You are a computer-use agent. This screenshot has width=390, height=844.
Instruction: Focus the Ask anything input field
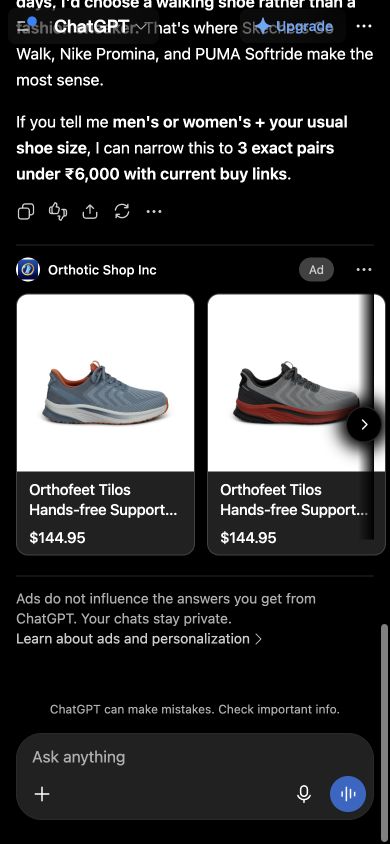tap(161, 757)
